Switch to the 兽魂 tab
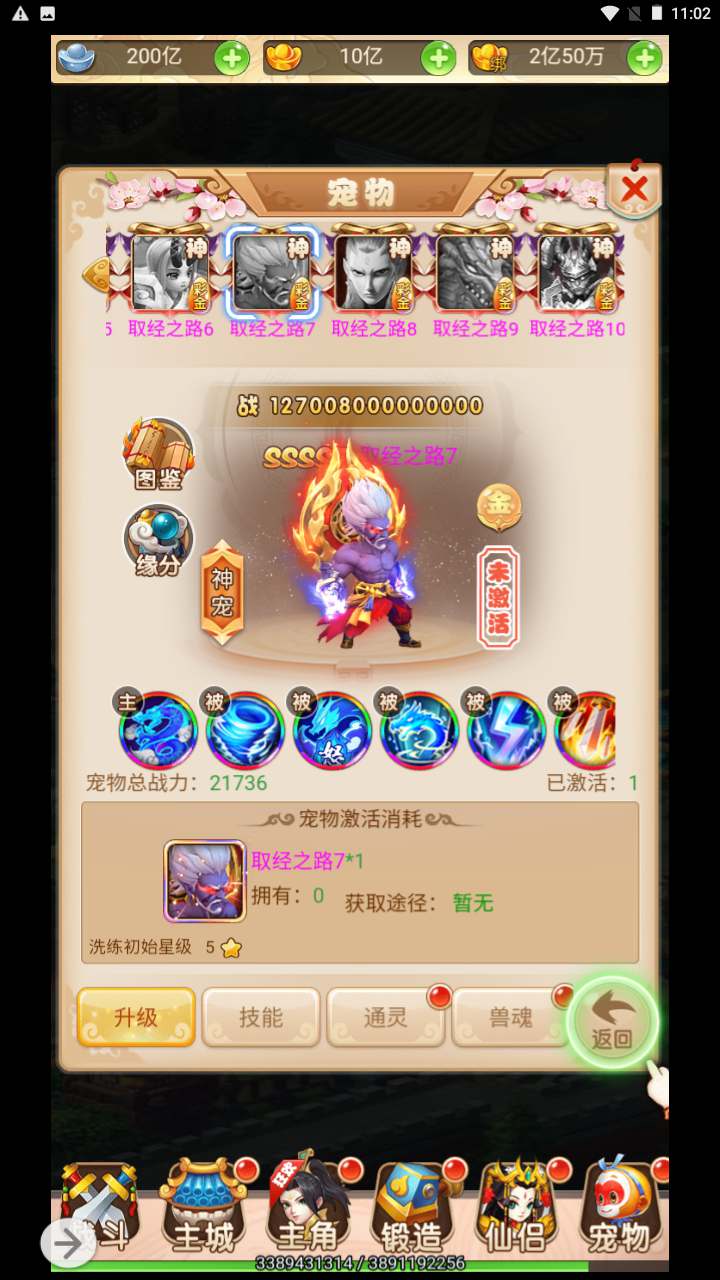Screen dimensions: 720x1280 (510, 1018)
